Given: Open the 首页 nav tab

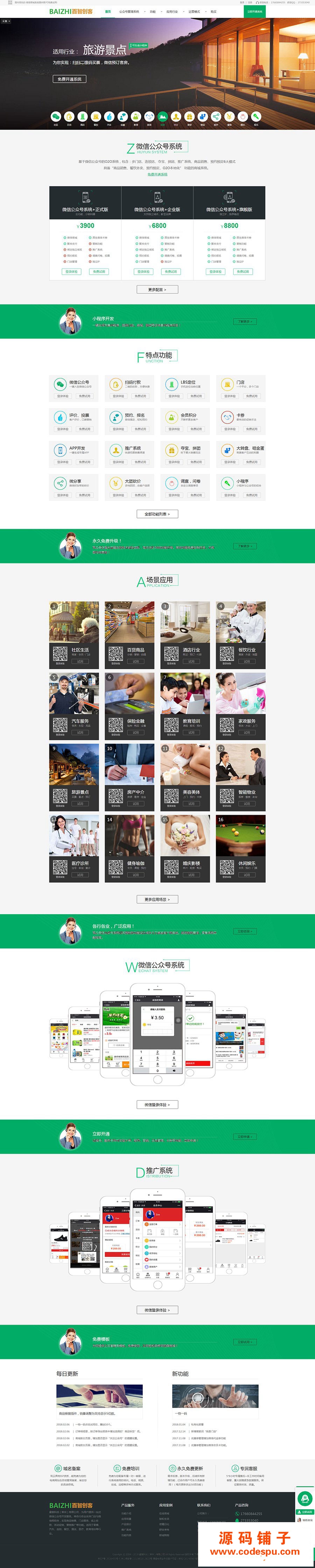Looking at the screenshot, I should click(x=108, y=12).
